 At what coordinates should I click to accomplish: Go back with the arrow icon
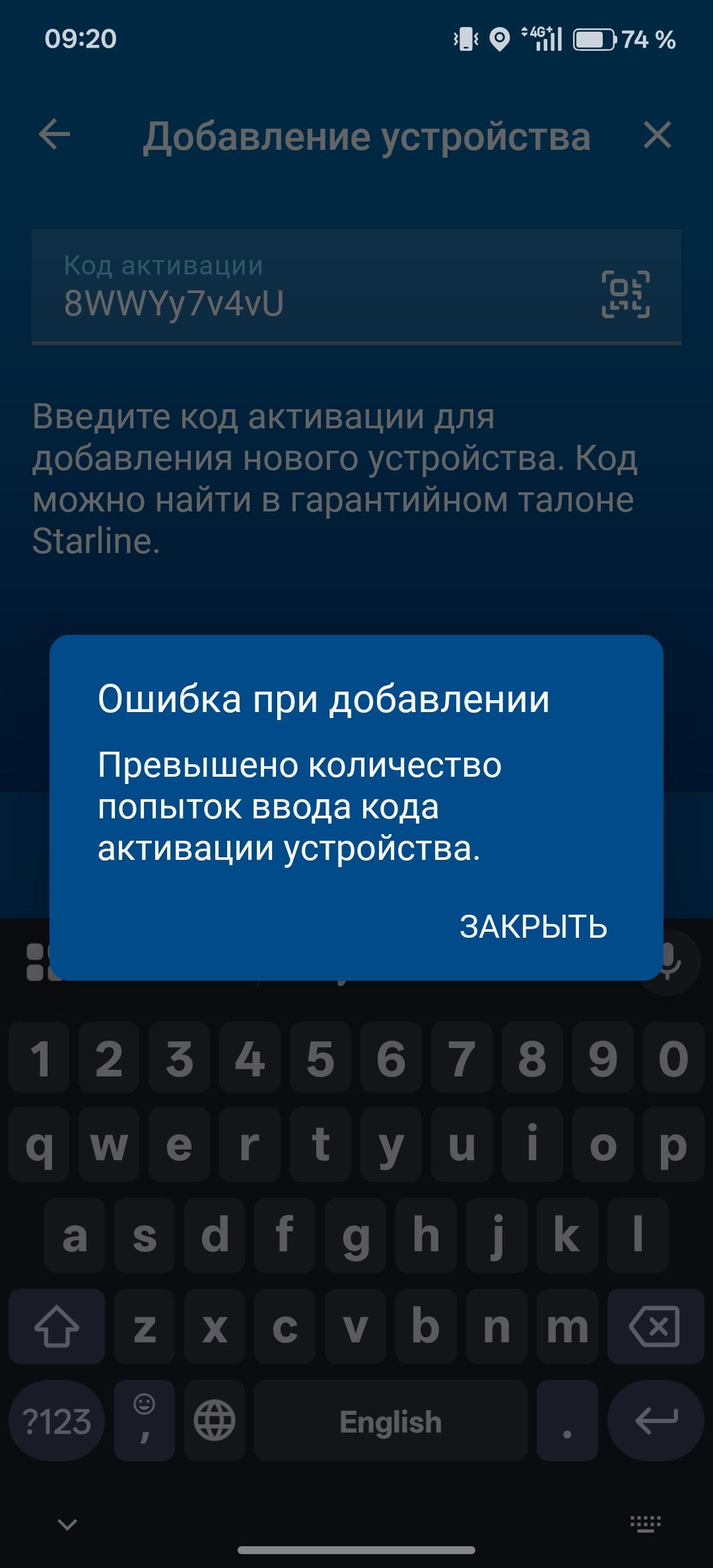tap(54, 135)
